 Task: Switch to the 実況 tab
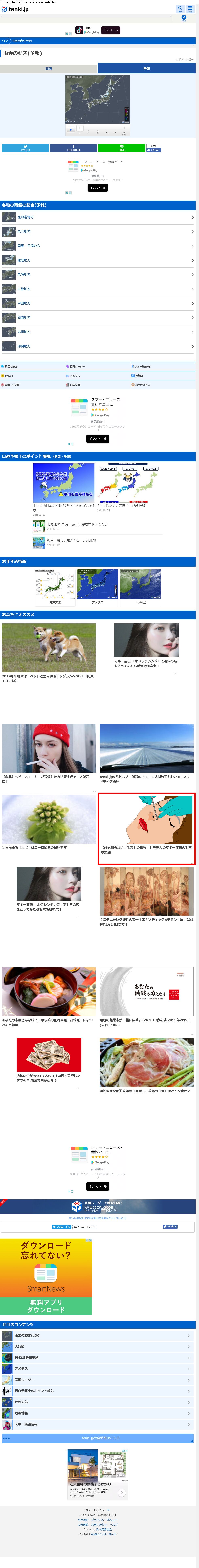pos(49,69)
